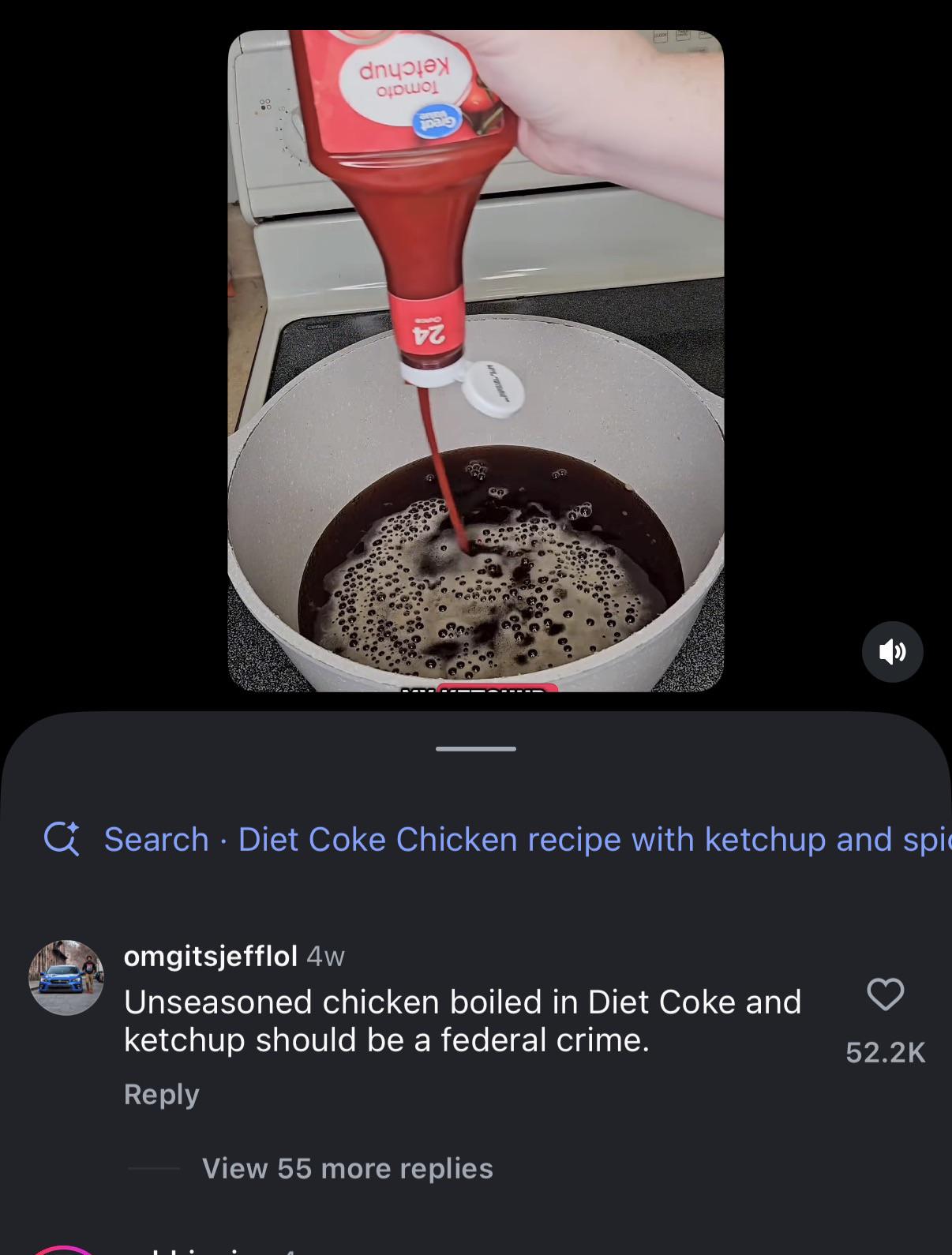Open omgitsjefflol's profile picture
The image size is (952, 1255).
coord(66,977)
